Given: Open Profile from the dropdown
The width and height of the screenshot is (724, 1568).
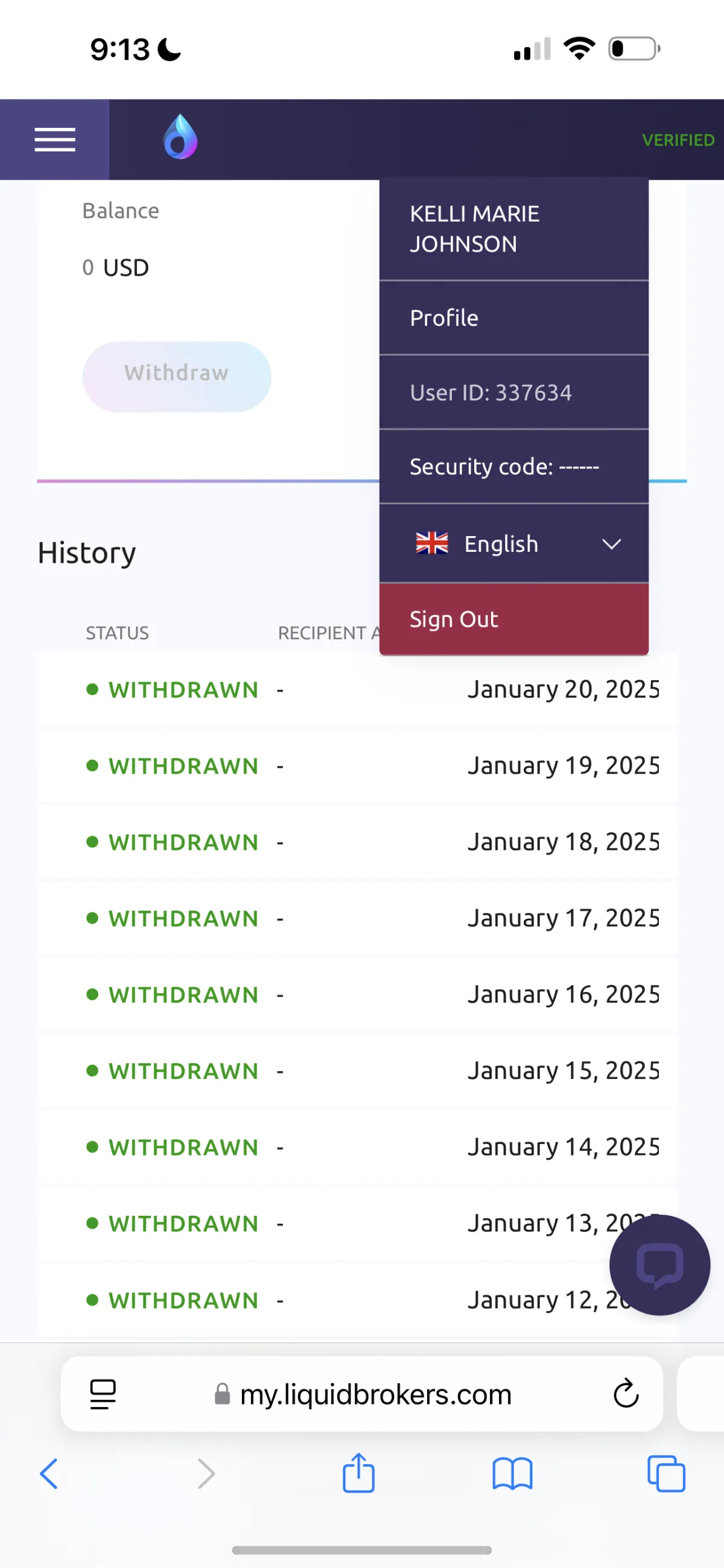Looking at the screenshot, I should click(513, 318).
